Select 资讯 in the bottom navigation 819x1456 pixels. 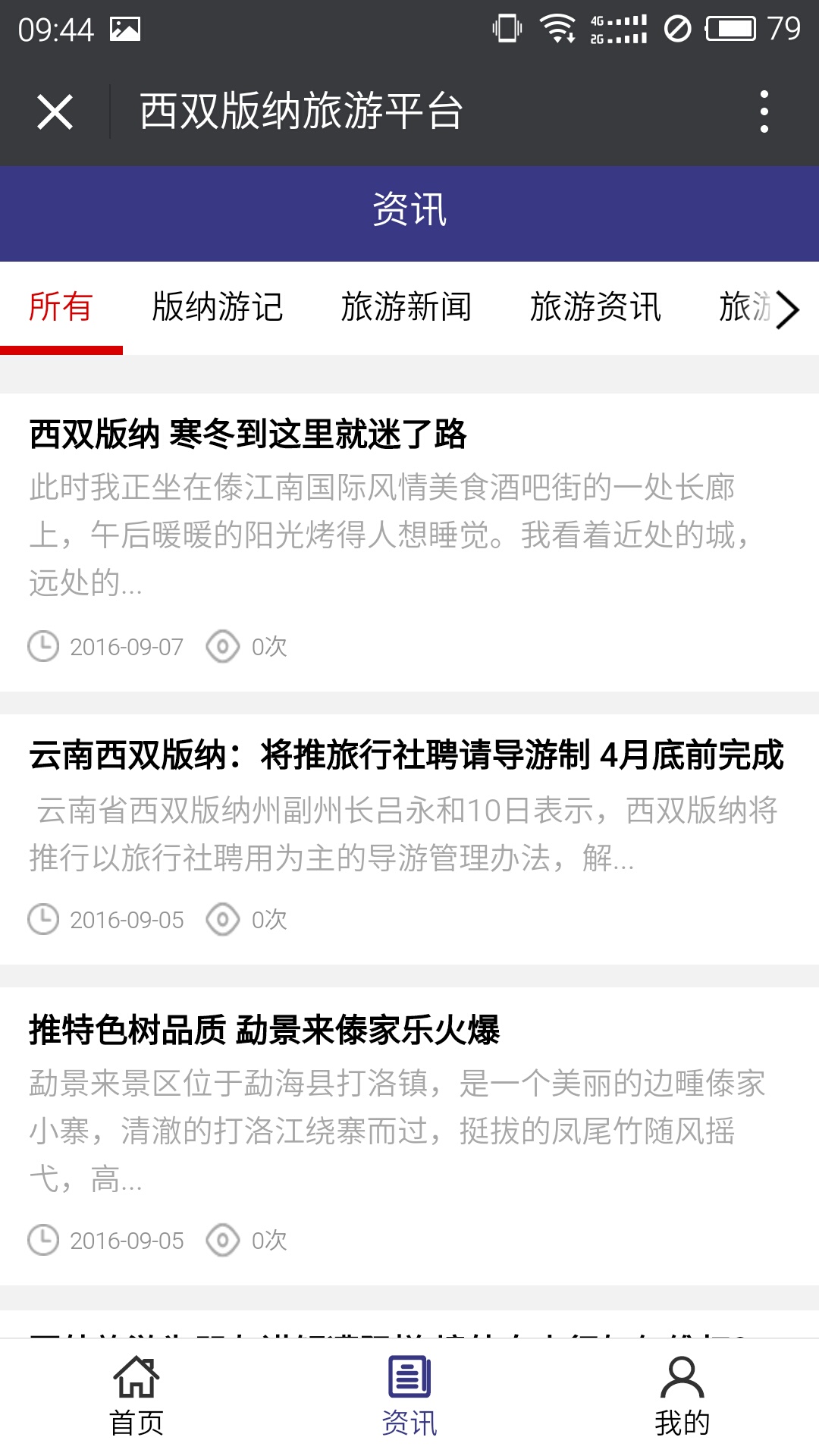409,1396
